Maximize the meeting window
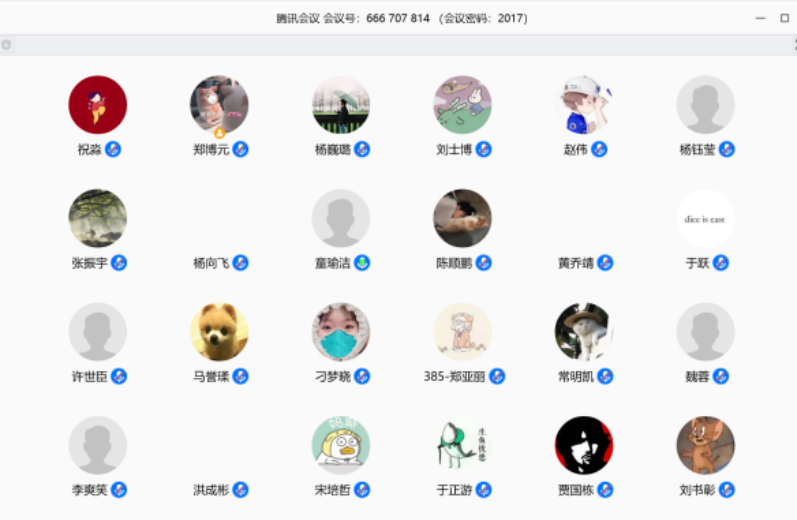Viewport: 797px width, 520px height. pos(784,18)
